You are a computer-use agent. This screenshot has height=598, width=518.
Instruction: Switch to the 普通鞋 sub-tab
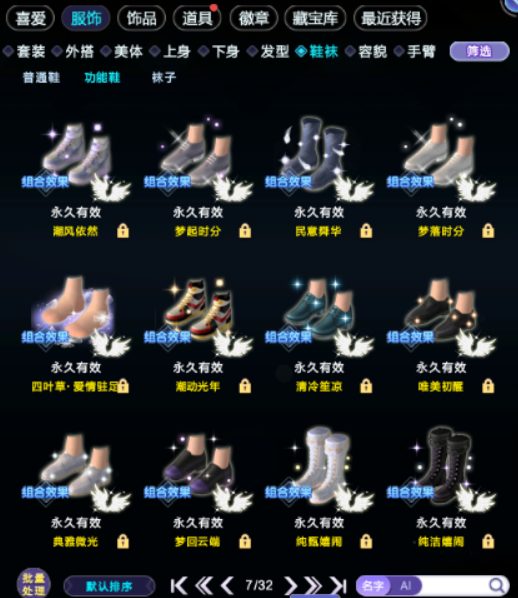pyautogui.click(x=41, y=77)
